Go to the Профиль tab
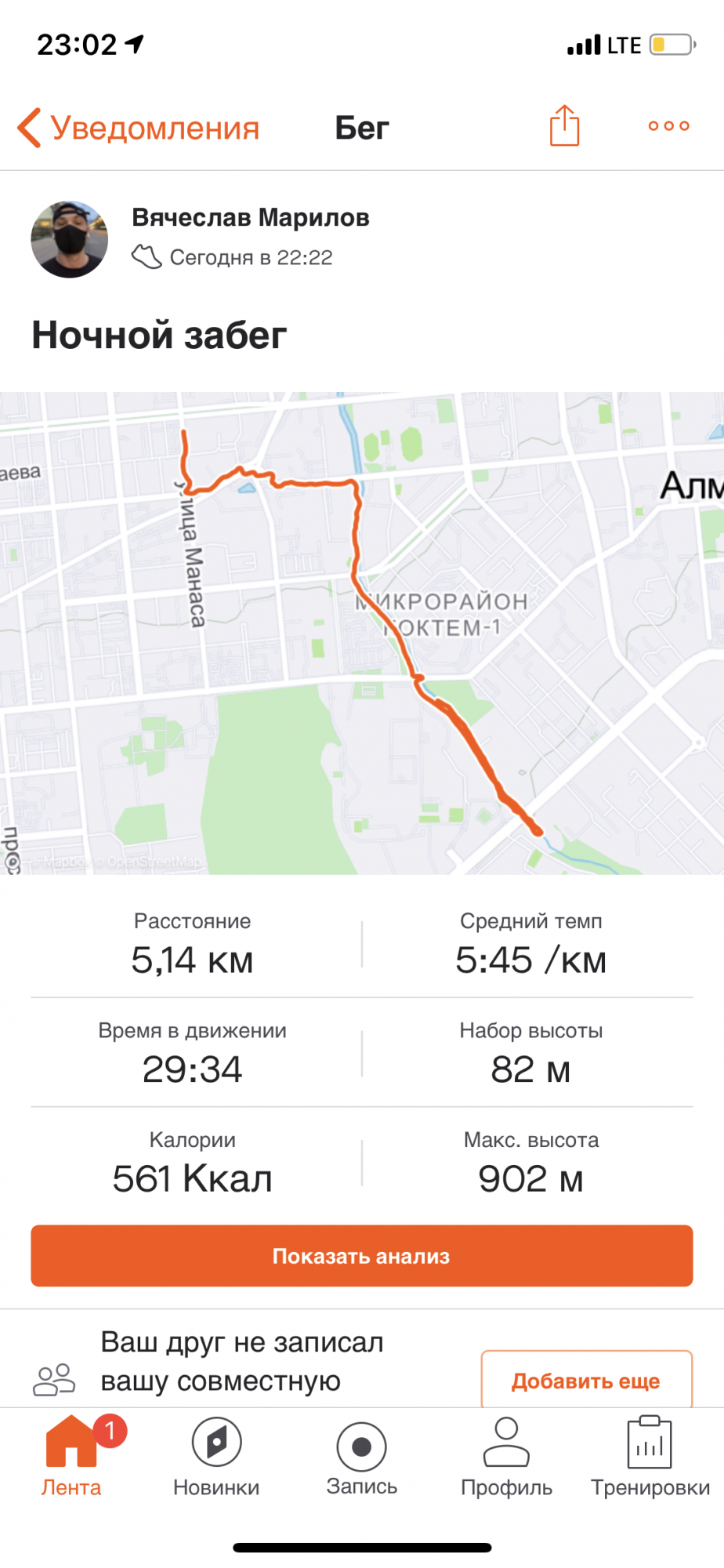This screenshot has width=724, height=1568. (506, 1457)
